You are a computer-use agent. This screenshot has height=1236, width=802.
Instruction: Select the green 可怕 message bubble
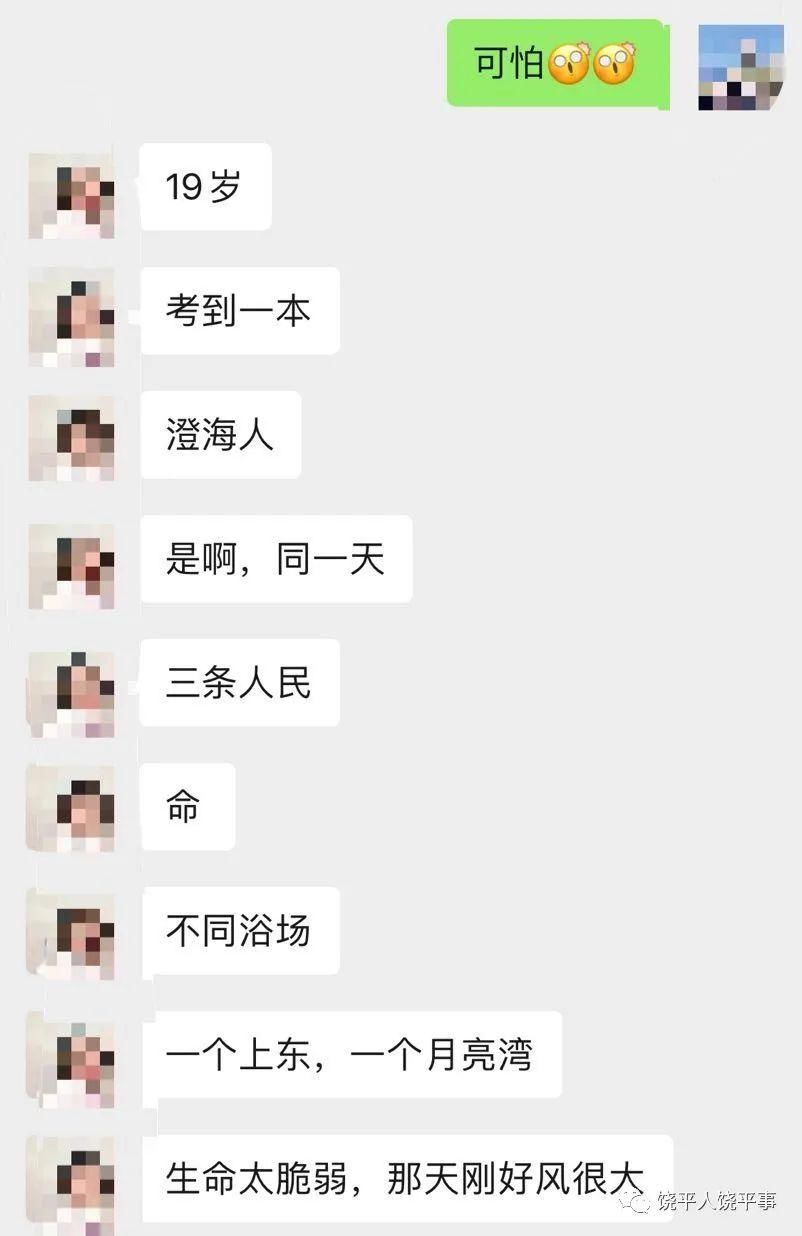[x=555, y=62]
